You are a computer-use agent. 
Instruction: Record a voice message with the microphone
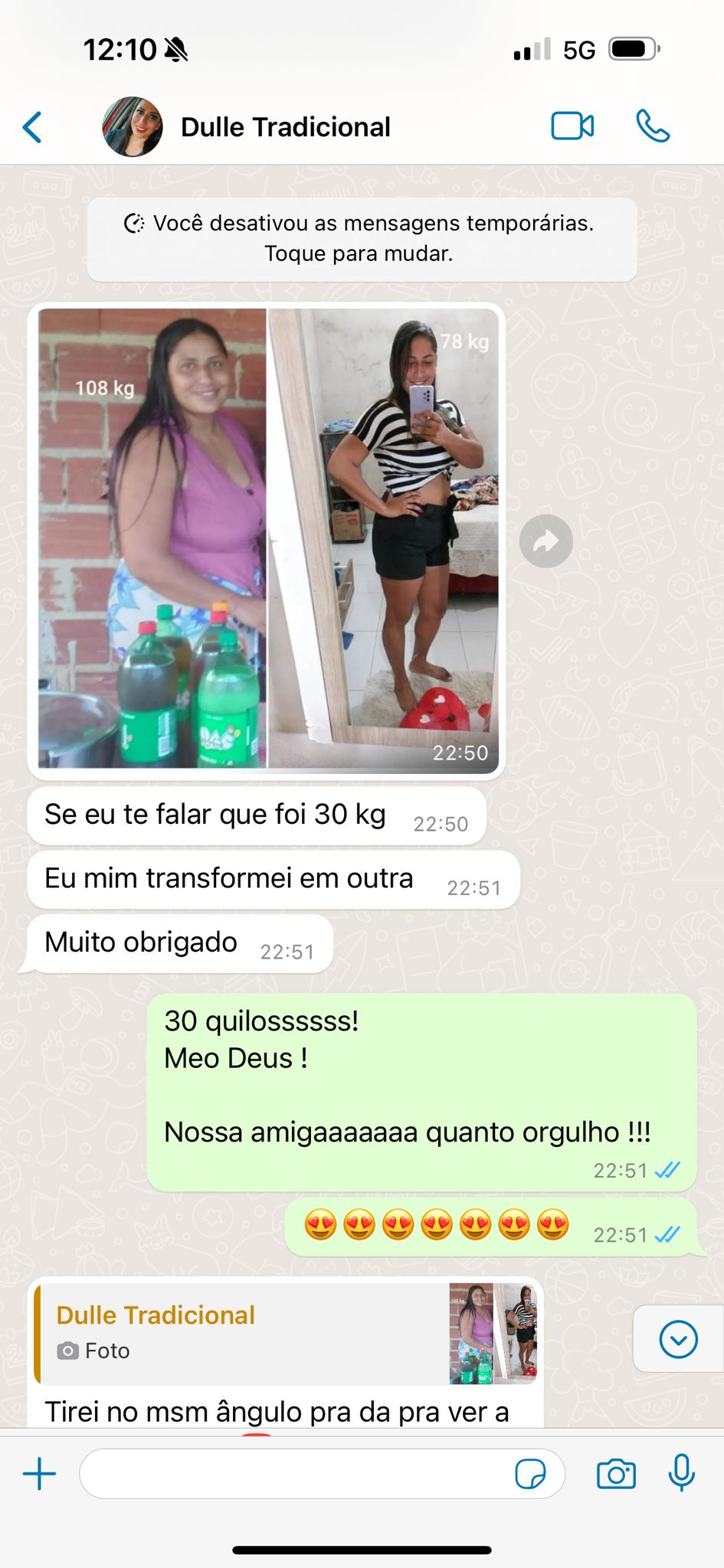pos(681,1472)
